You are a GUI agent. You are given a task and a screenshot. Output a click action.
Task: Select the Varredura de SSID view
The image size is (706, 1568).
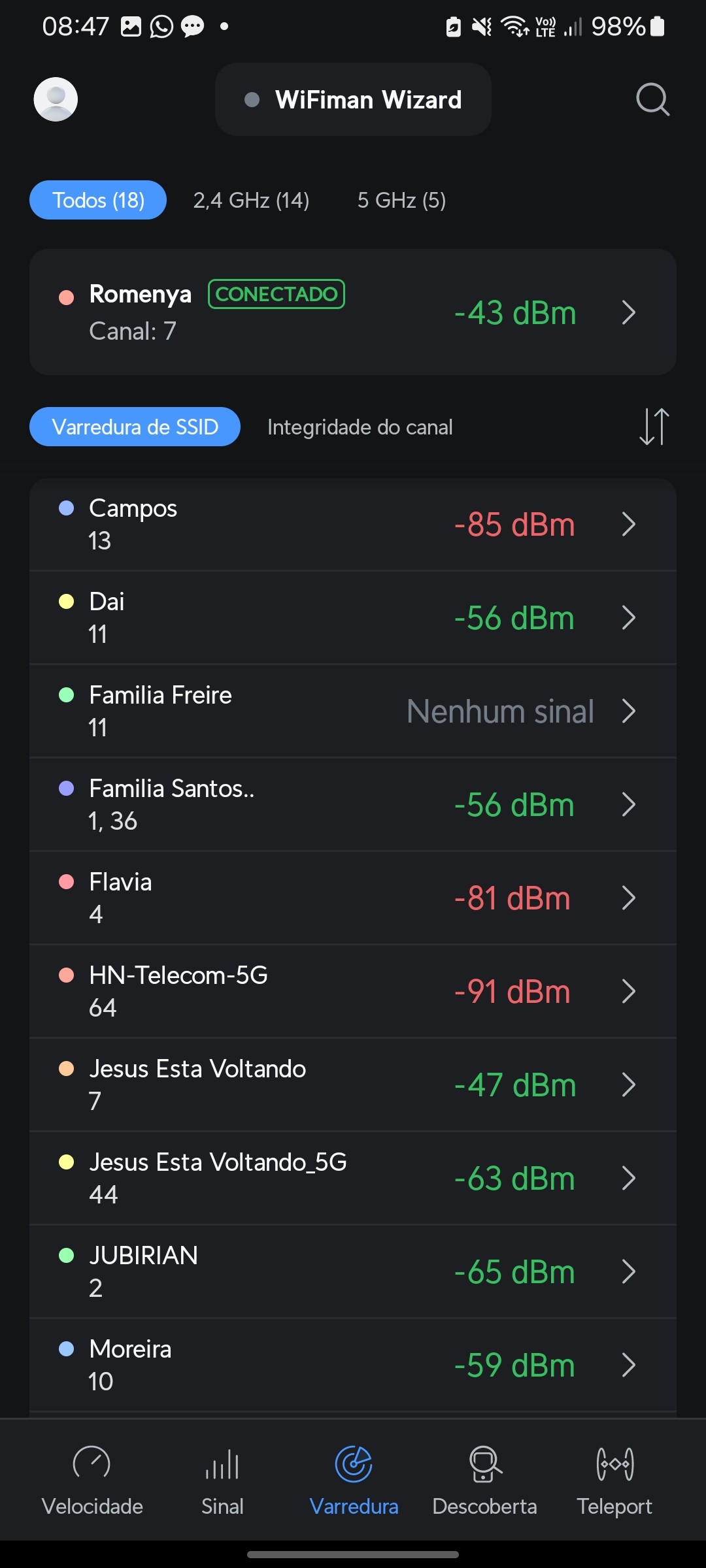click(x=135, y=427)
